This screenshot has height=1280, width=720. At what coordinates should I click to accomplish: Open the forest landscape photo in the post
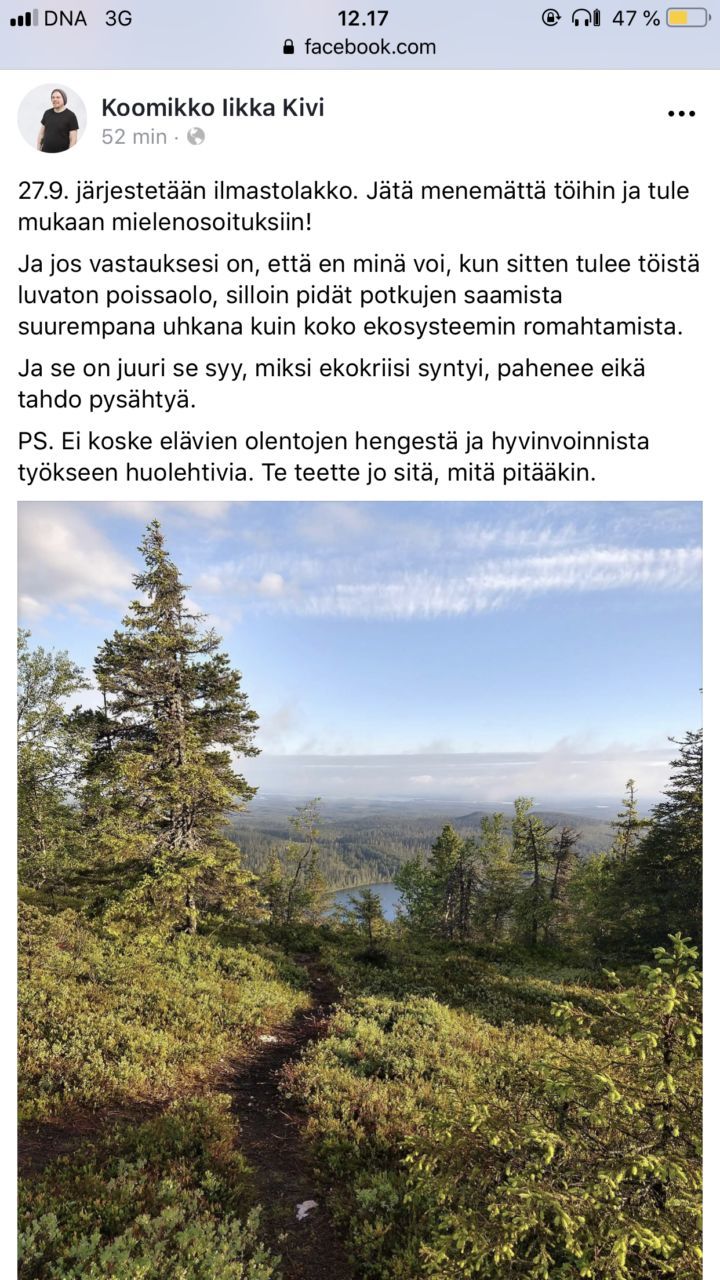[x=360, y=890]
